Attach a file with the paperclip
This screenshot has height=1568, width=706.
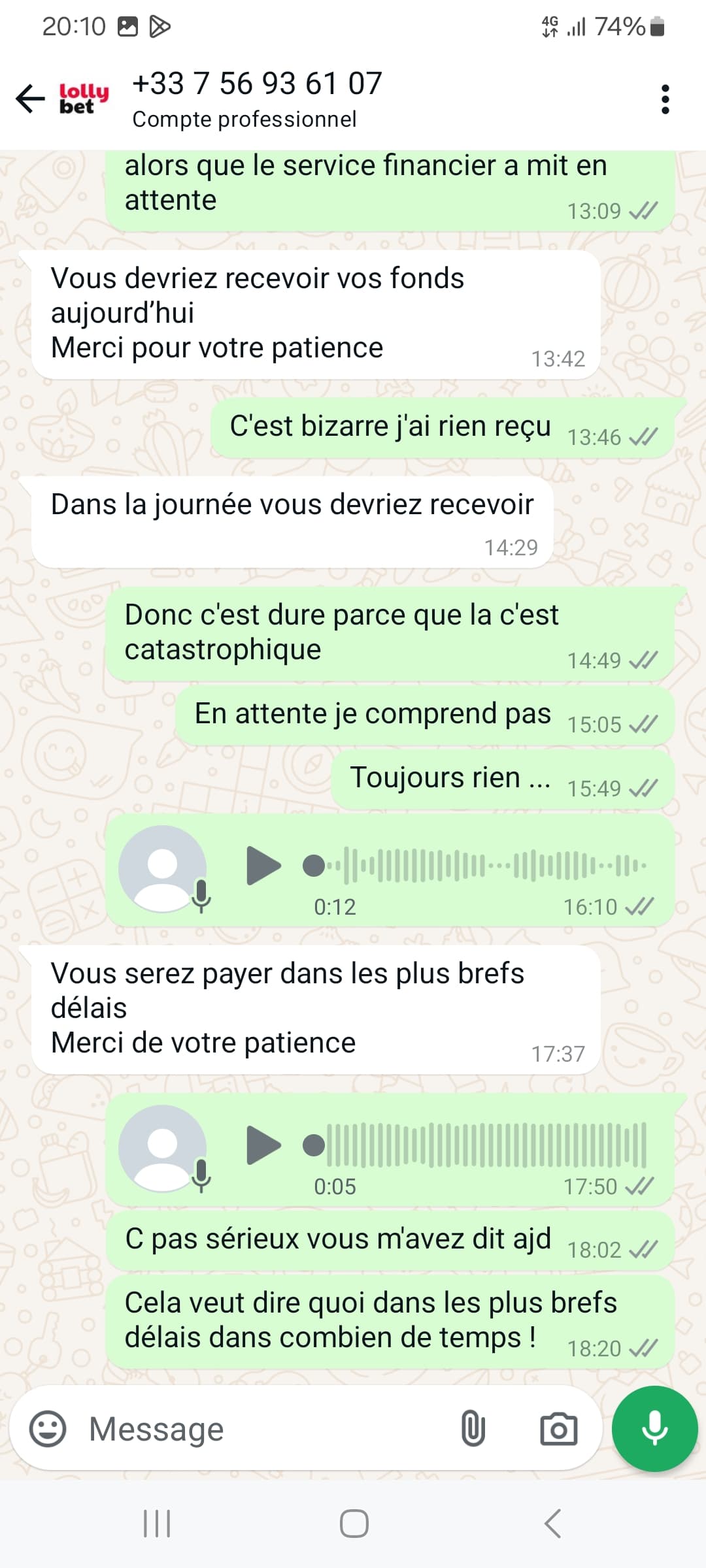click(x=473, y=1429)
